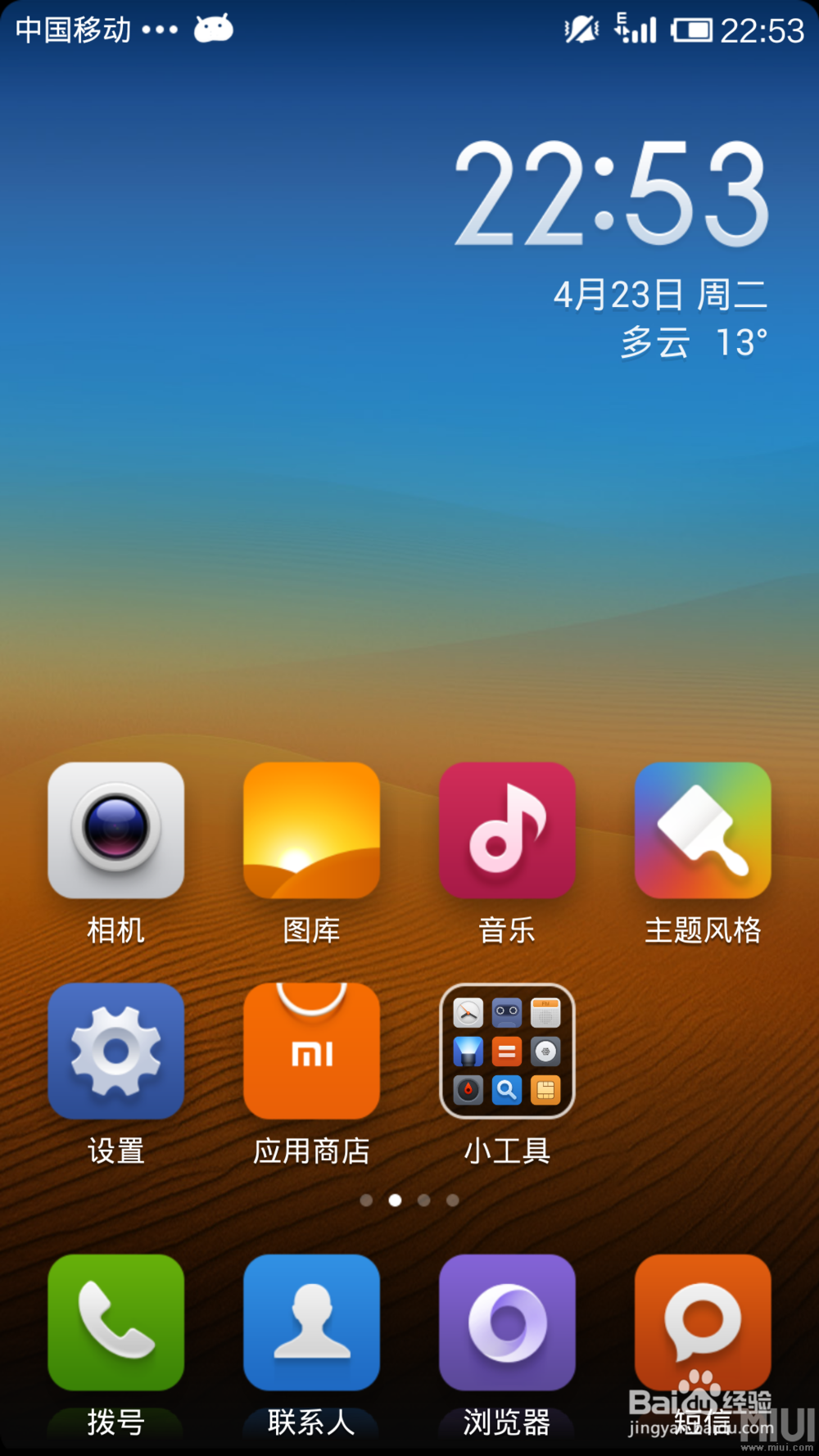Tap the 4月23日 周二 date text

pos(660,296)
